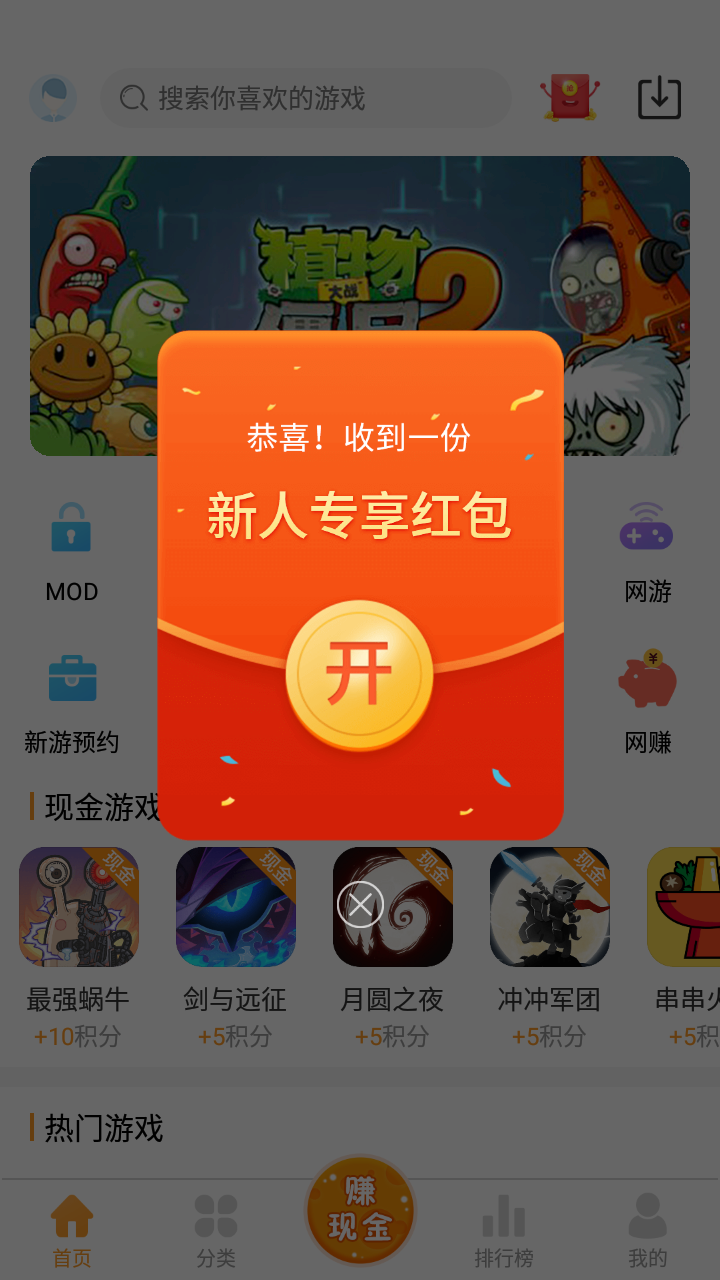This screenshot has height=1280, width=720.
Task: Switch to the 排行榜 tab
Action: point(504,1230)
